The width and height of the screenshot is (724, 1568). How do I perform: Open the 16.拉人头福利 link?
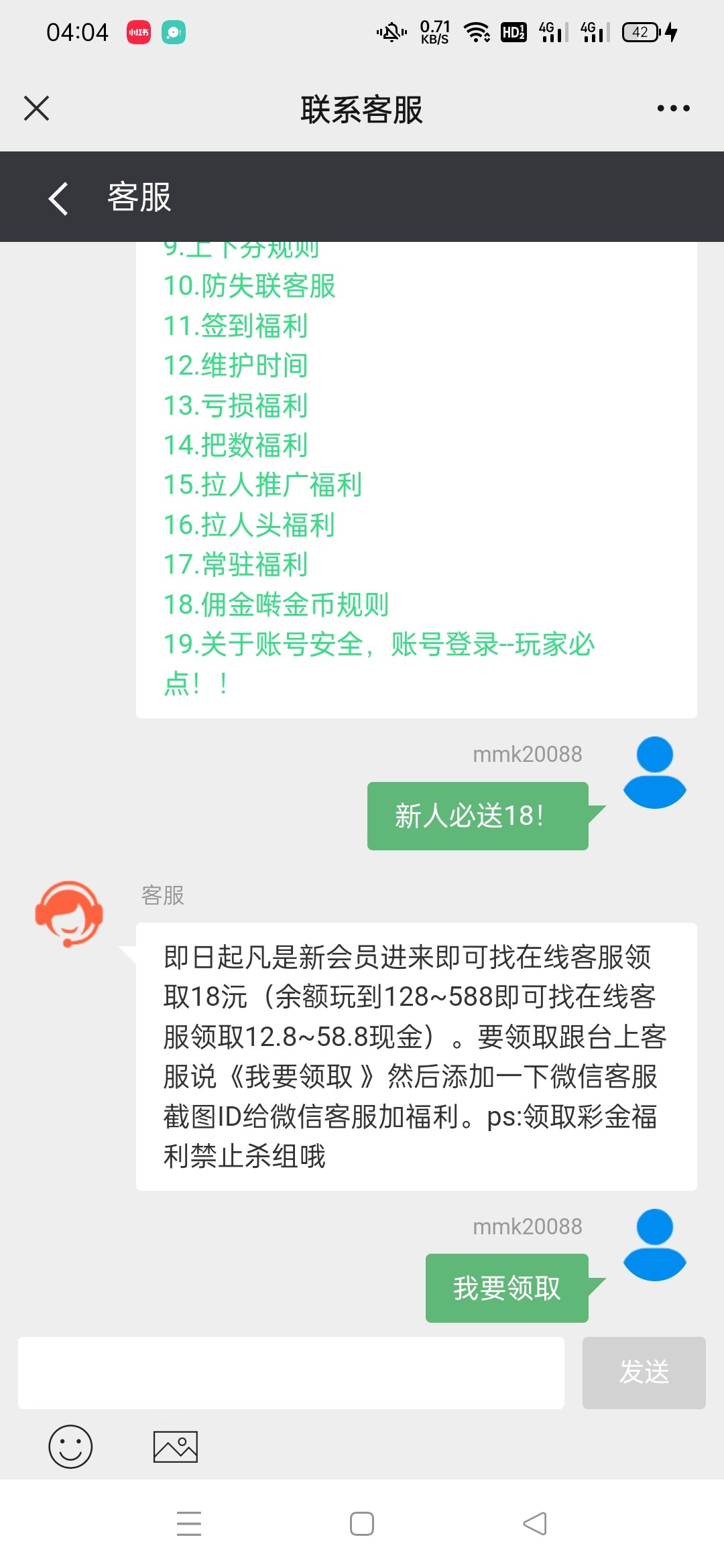tap(249, 525)
